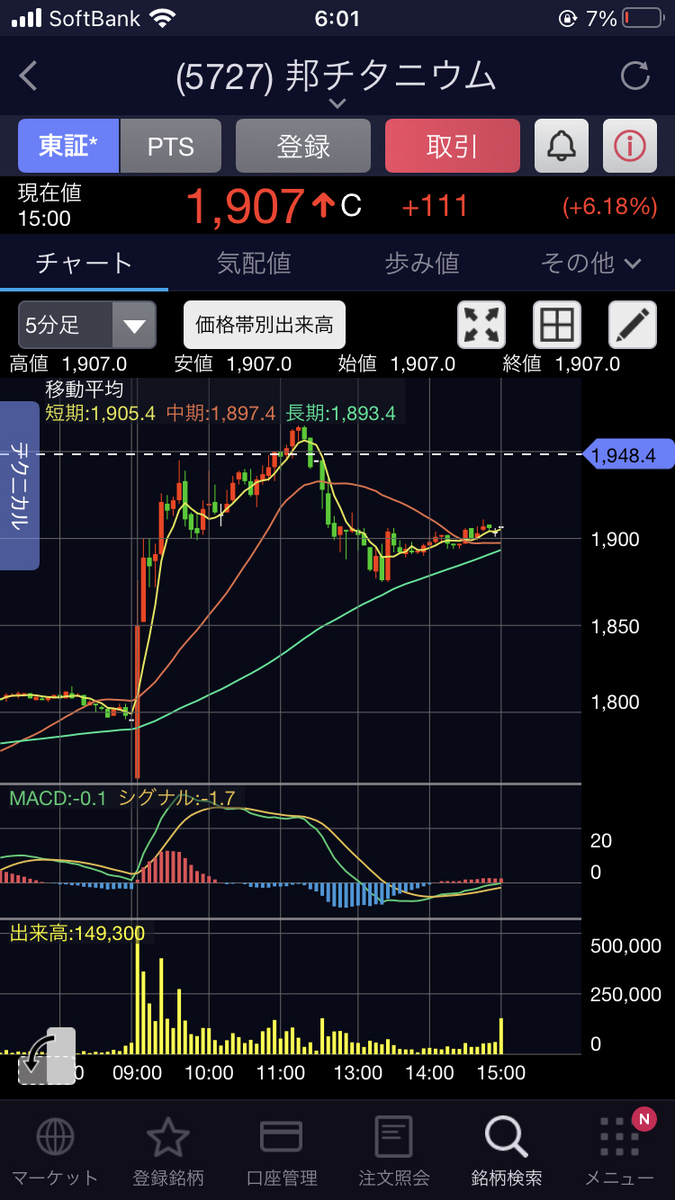This screenshot has width=675, height=1200.
Task: Go back using the top-left arrow
Action: 28,76
